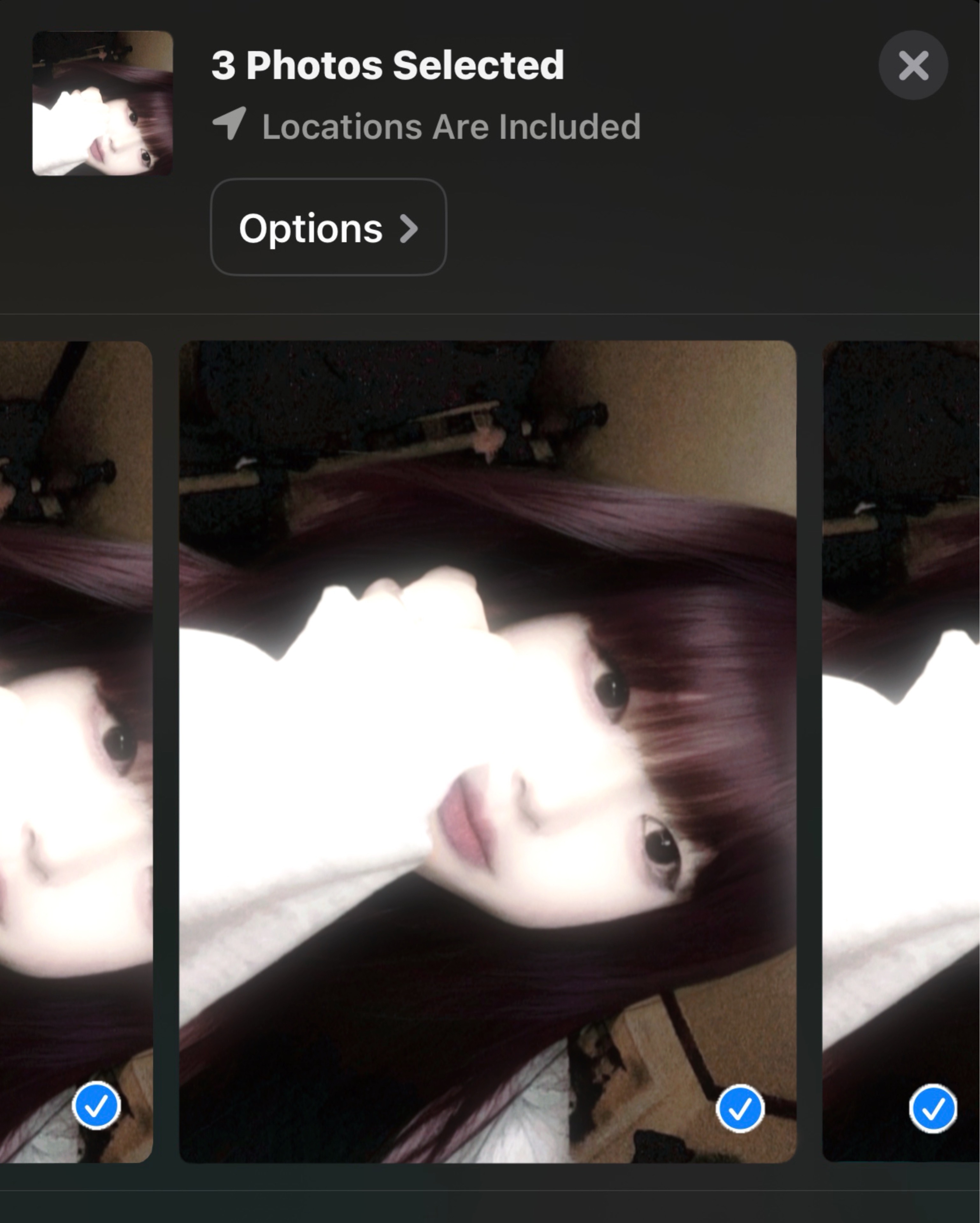The image size is (980, 1223).
Task: Uncheck the leftmost photo's checkmark
Action: coord(96,1105)
